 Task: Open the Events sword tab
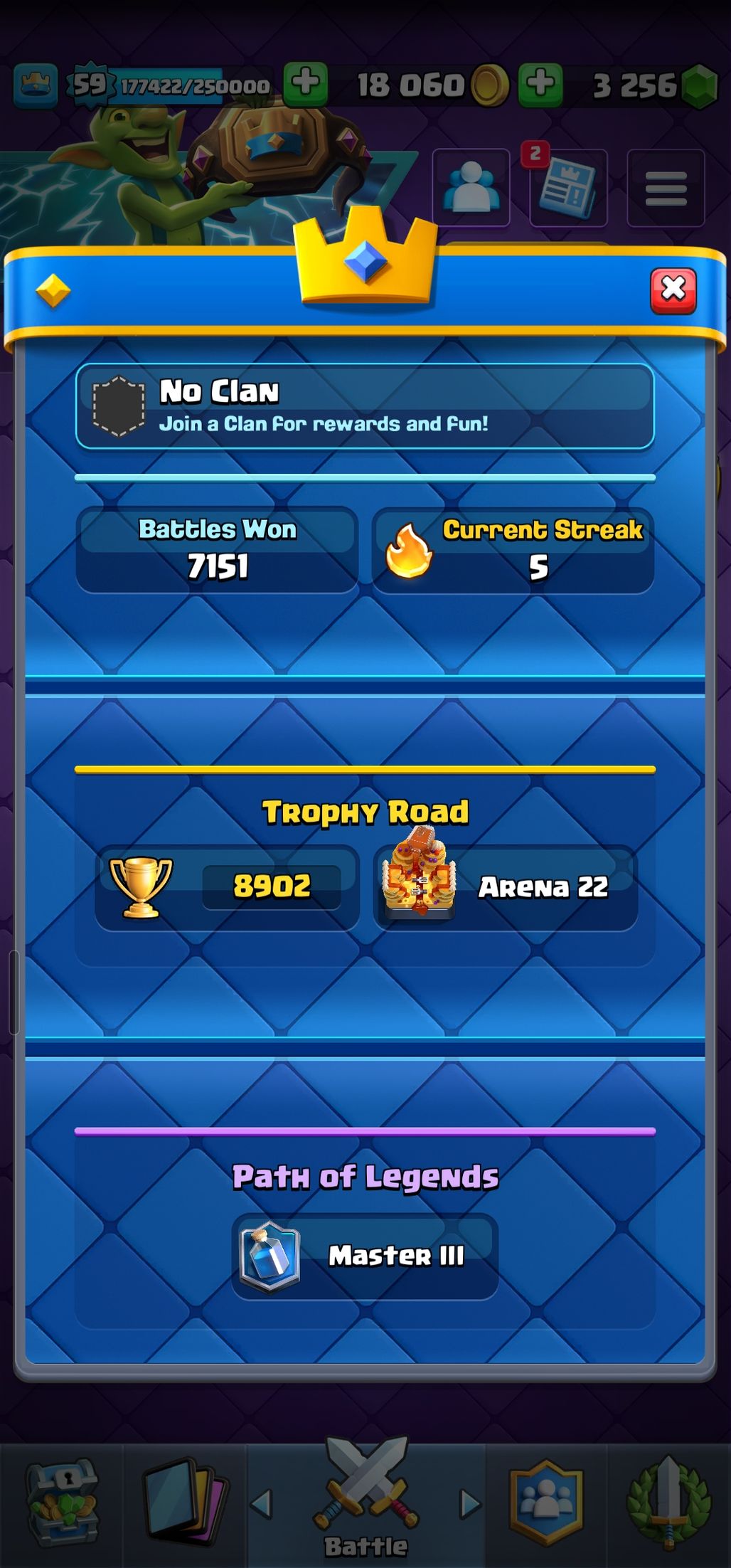668,1503
